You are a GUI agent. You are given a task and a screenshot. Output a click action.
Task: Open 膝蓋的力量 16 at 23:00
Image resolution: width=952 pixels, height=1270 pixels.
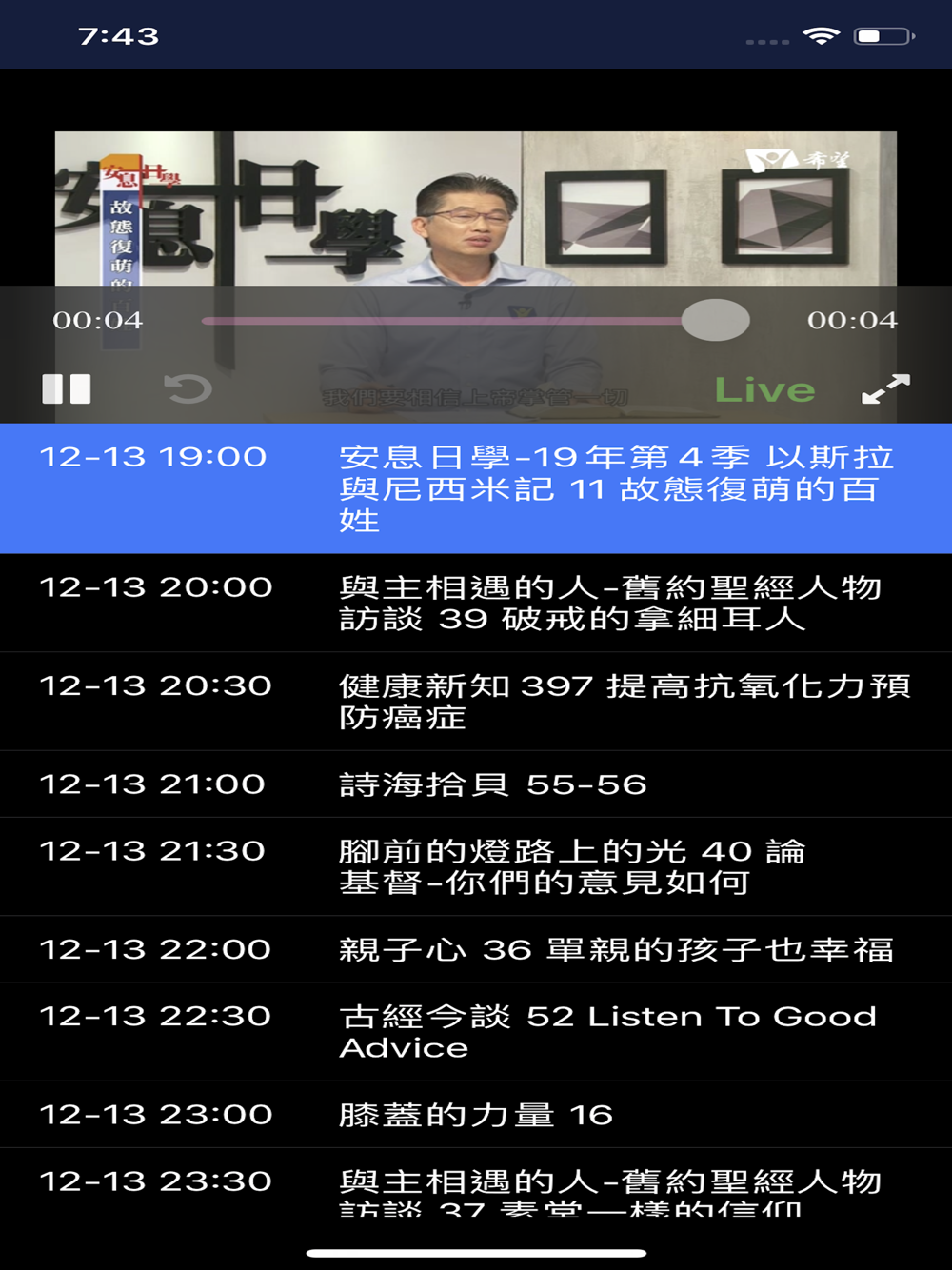[476, 1115]
